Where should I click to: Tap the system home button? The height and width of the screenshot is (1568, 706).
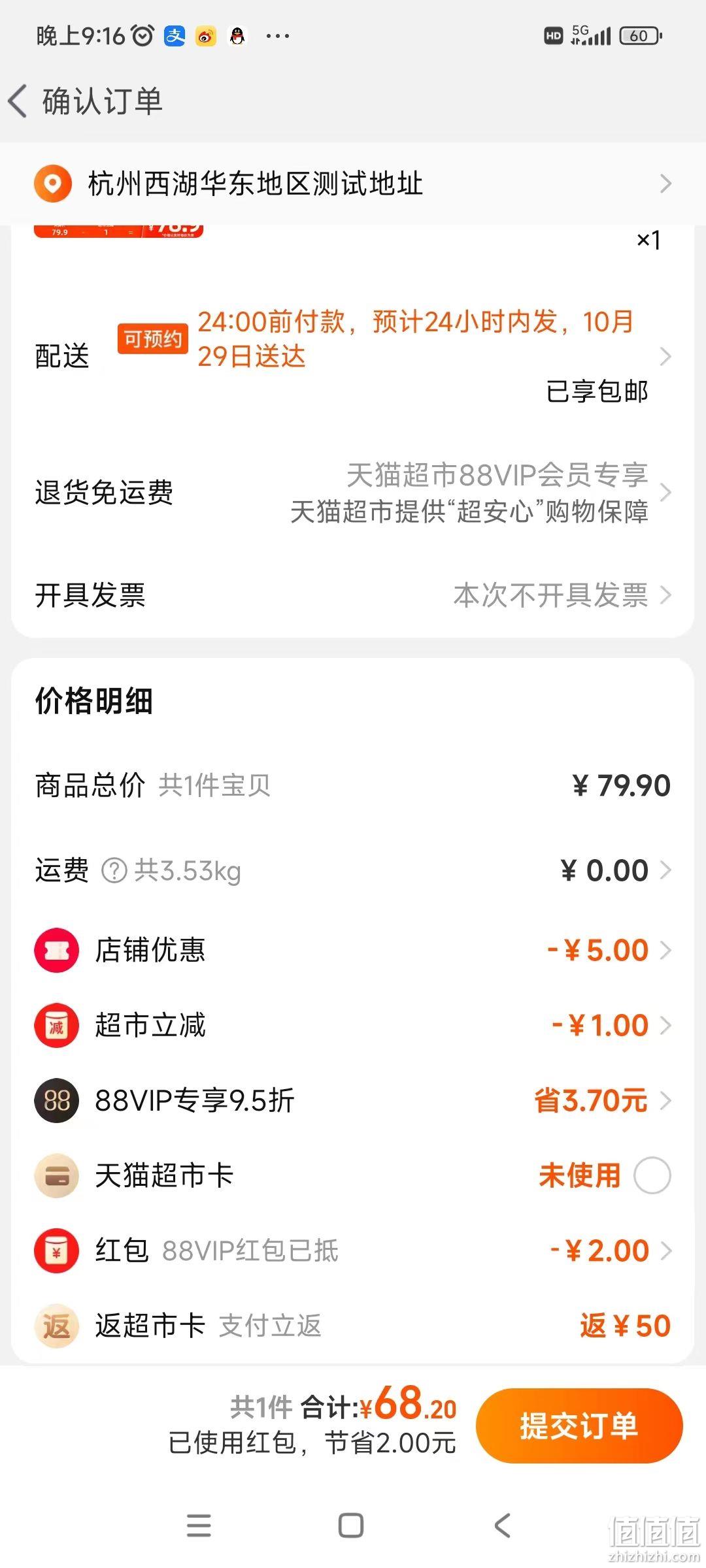[x=351, y=1526]
